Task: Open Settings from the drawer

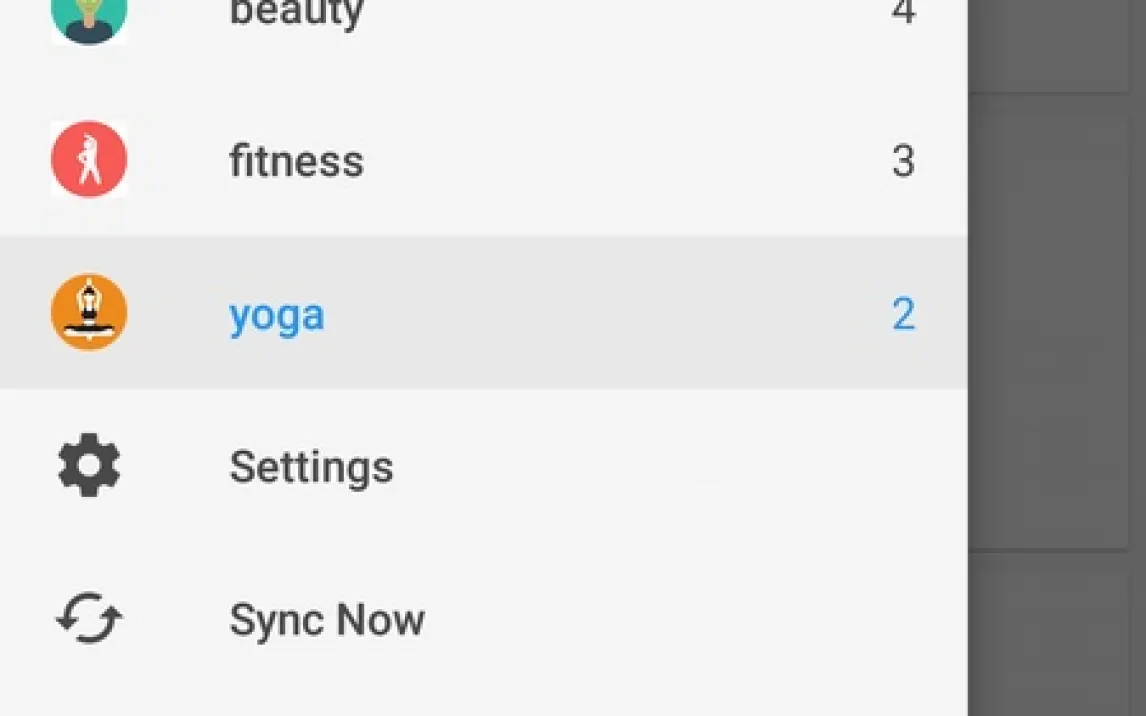Action: [310, 467]
